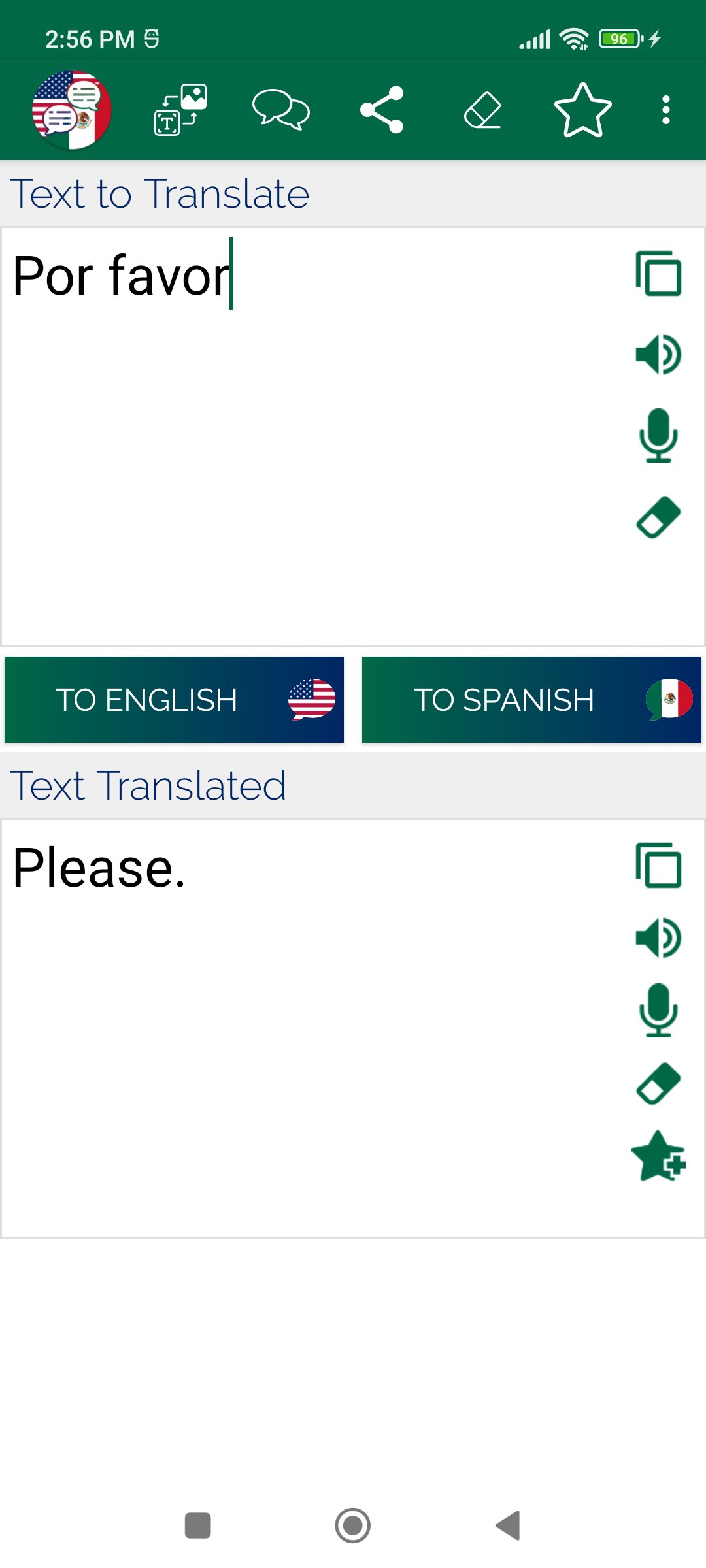The height and width of the screenshot is (1568, 706).
Task: Use microphone in translated text section
Action: pyautogui.click(x=658, y=1010)
